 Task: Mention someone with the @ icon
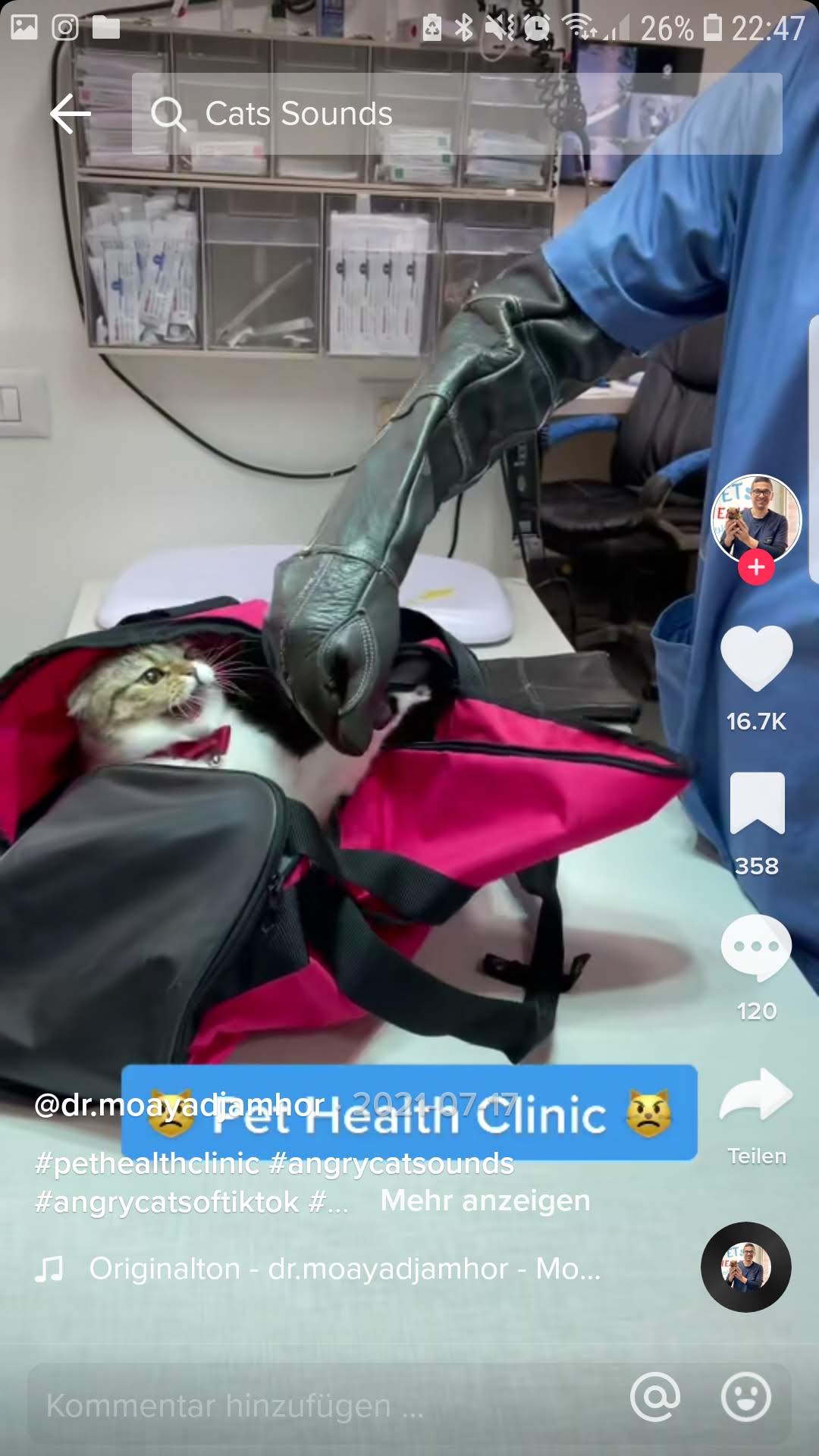point(655,1397)
